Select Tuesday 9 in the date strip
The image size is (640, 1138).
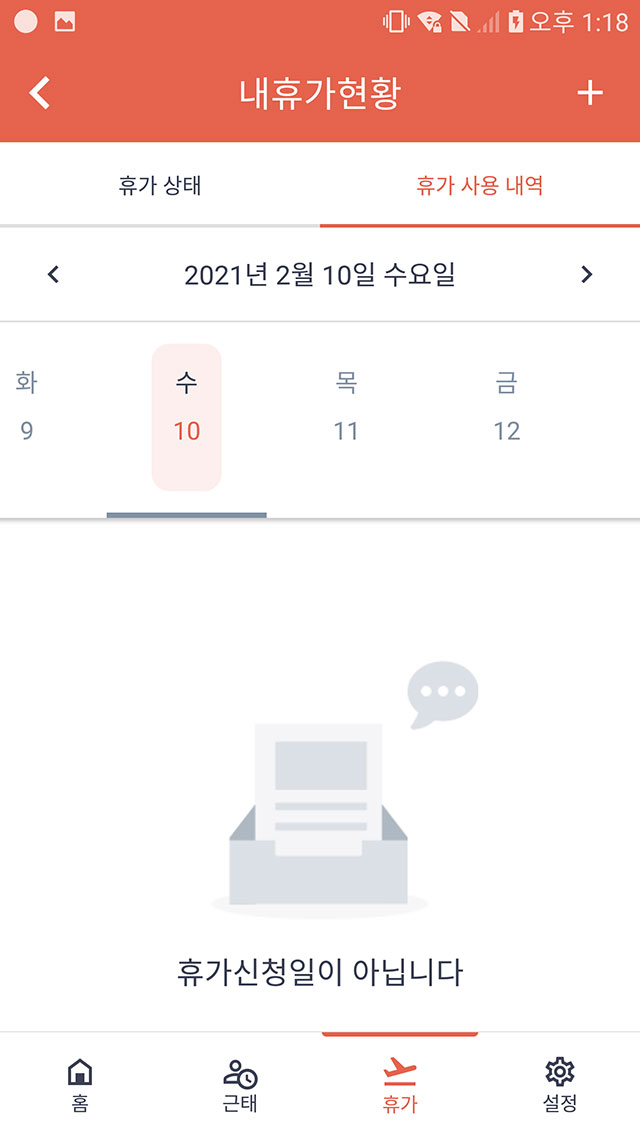(x=26, y=406)
